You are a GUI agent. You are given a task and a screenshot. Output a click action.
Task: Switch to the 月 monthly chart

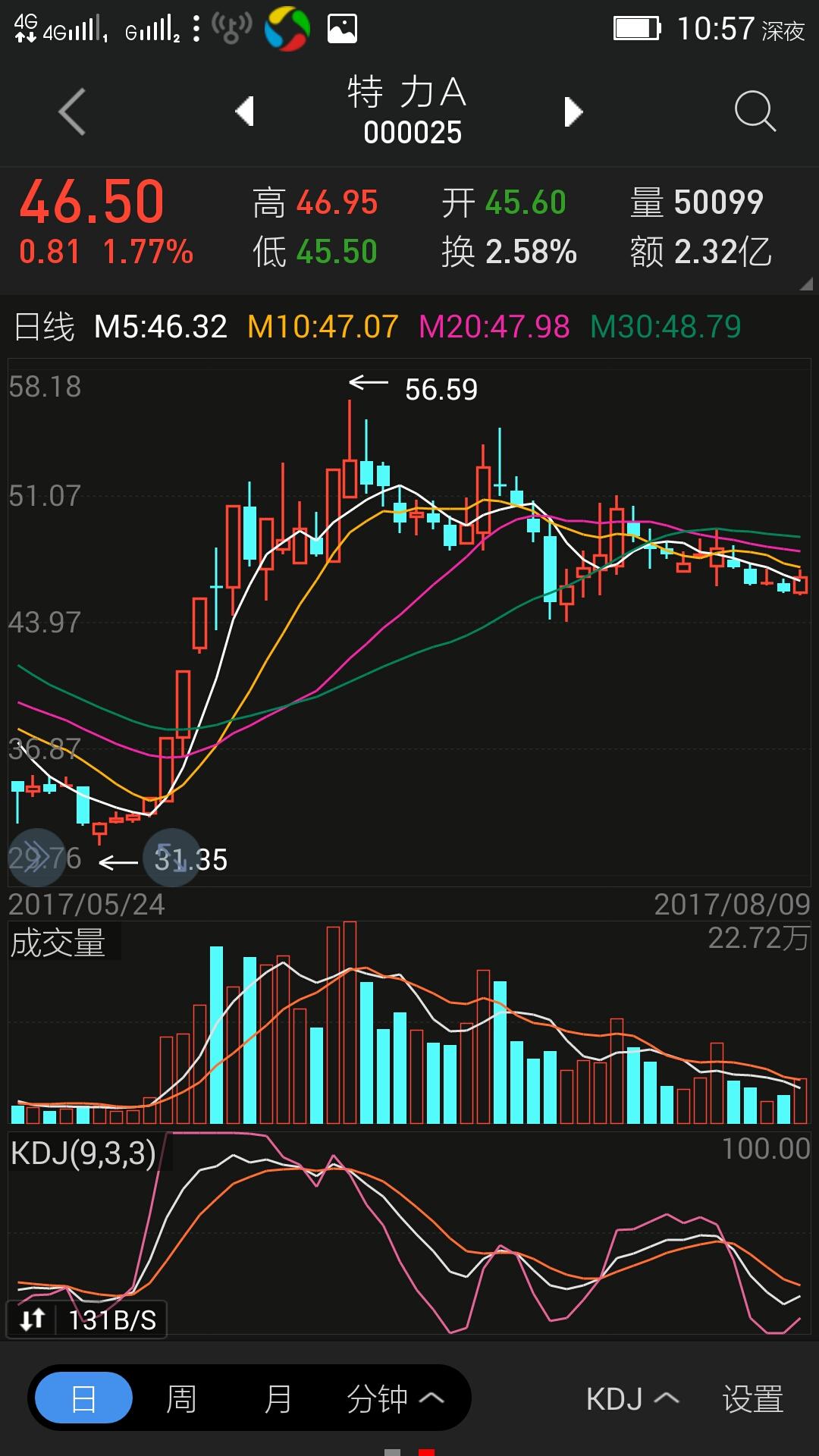278,1399
